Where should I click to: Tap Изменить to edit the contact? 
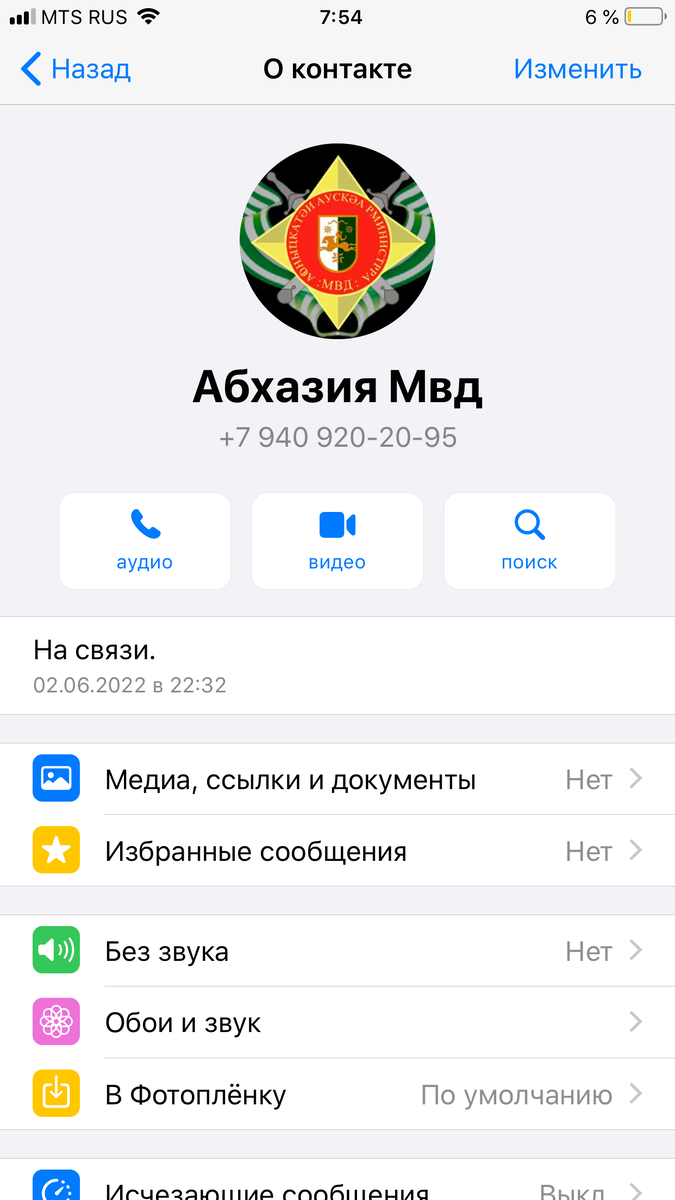[x=577, y=69]
